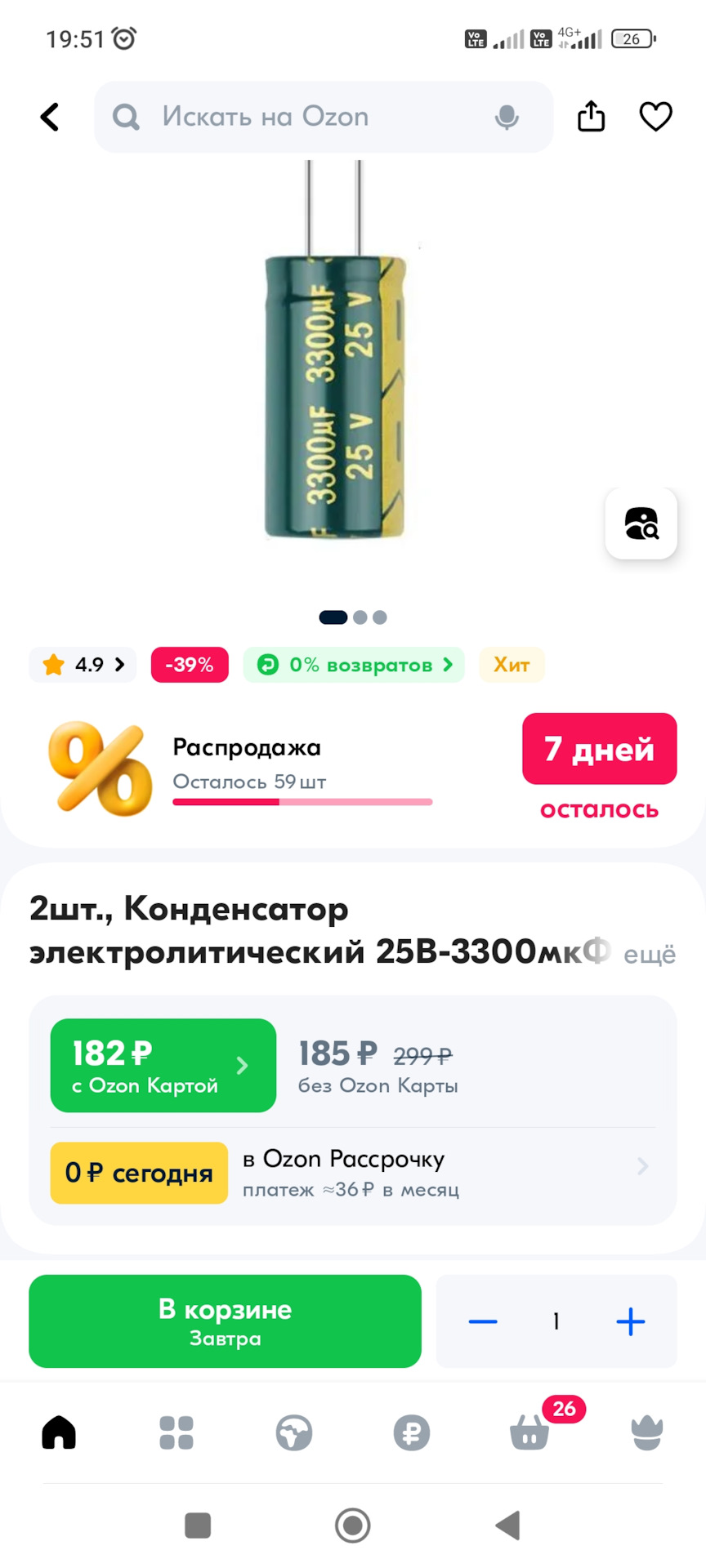706x1568 pixels.
Task: Find similar items with the visual search button
Action: (641, 523)
